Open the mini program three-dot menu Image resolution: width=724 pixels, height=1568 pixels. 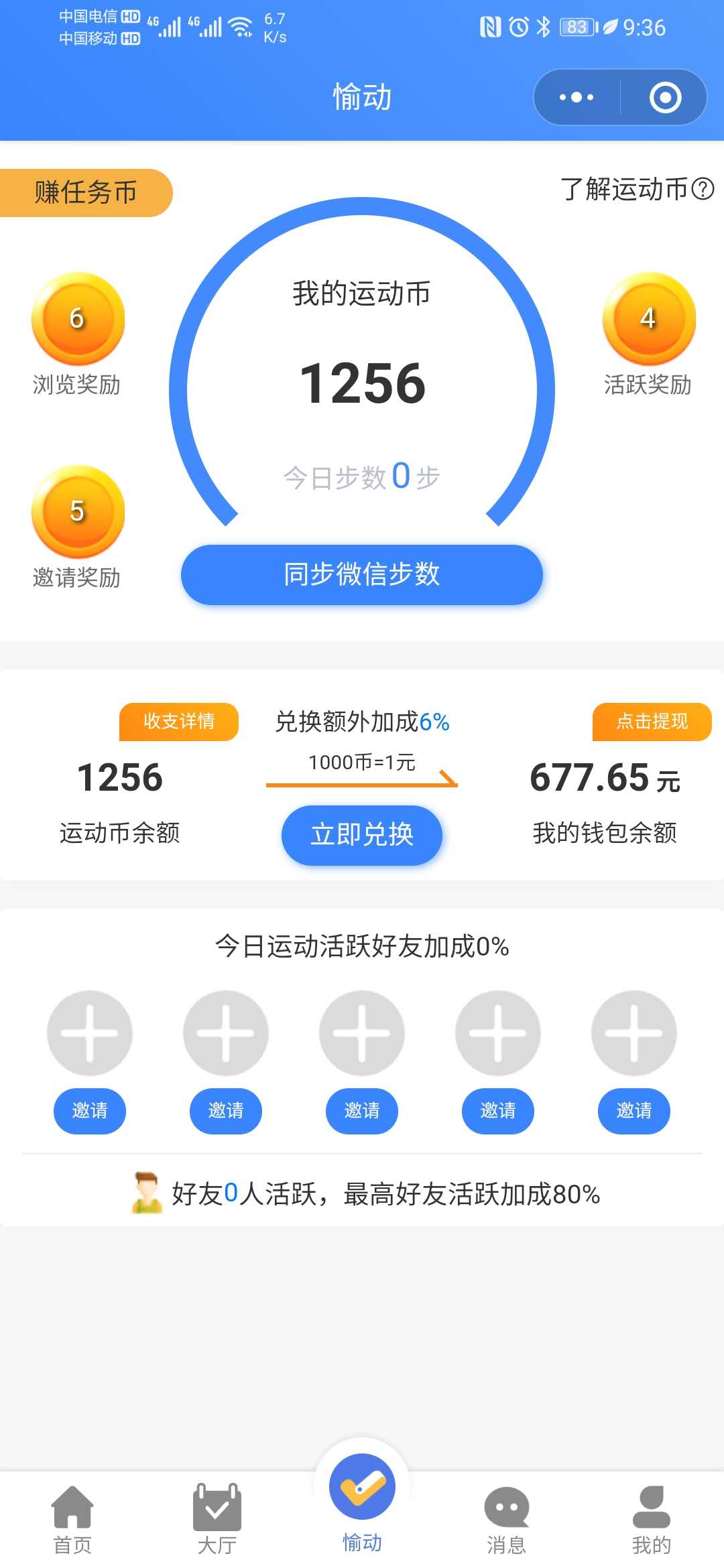(x=577, y=97)
